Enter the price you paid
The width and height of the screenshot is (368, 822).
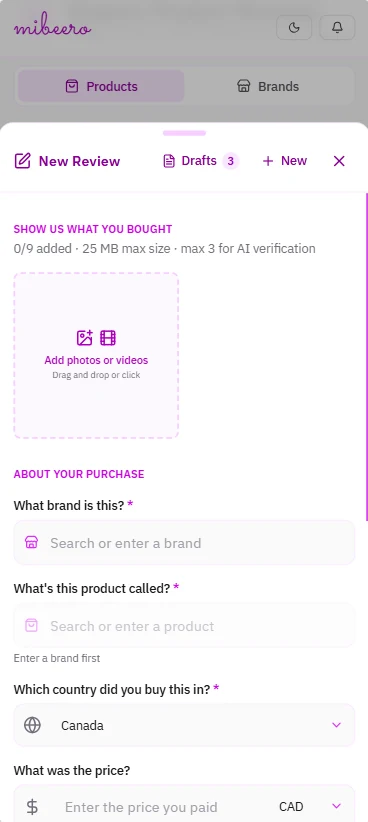[163, 807]
